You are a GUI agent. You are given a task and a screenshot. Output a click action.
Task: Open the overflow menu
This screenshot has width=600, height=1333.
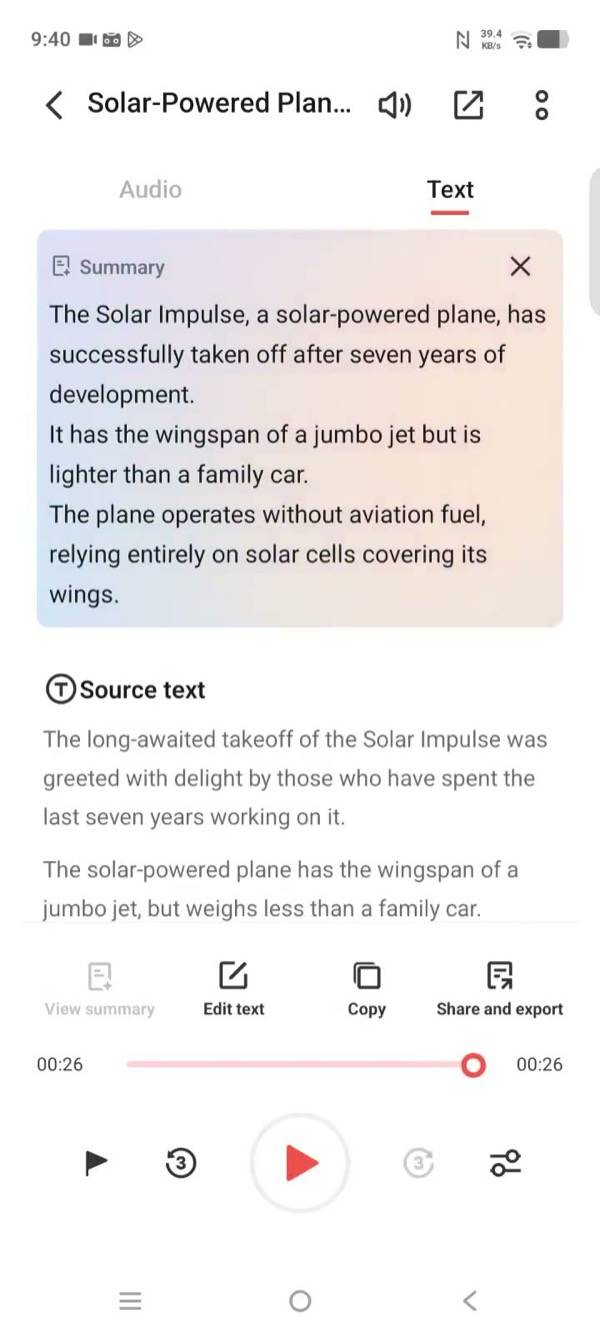[x=541, y=105]
